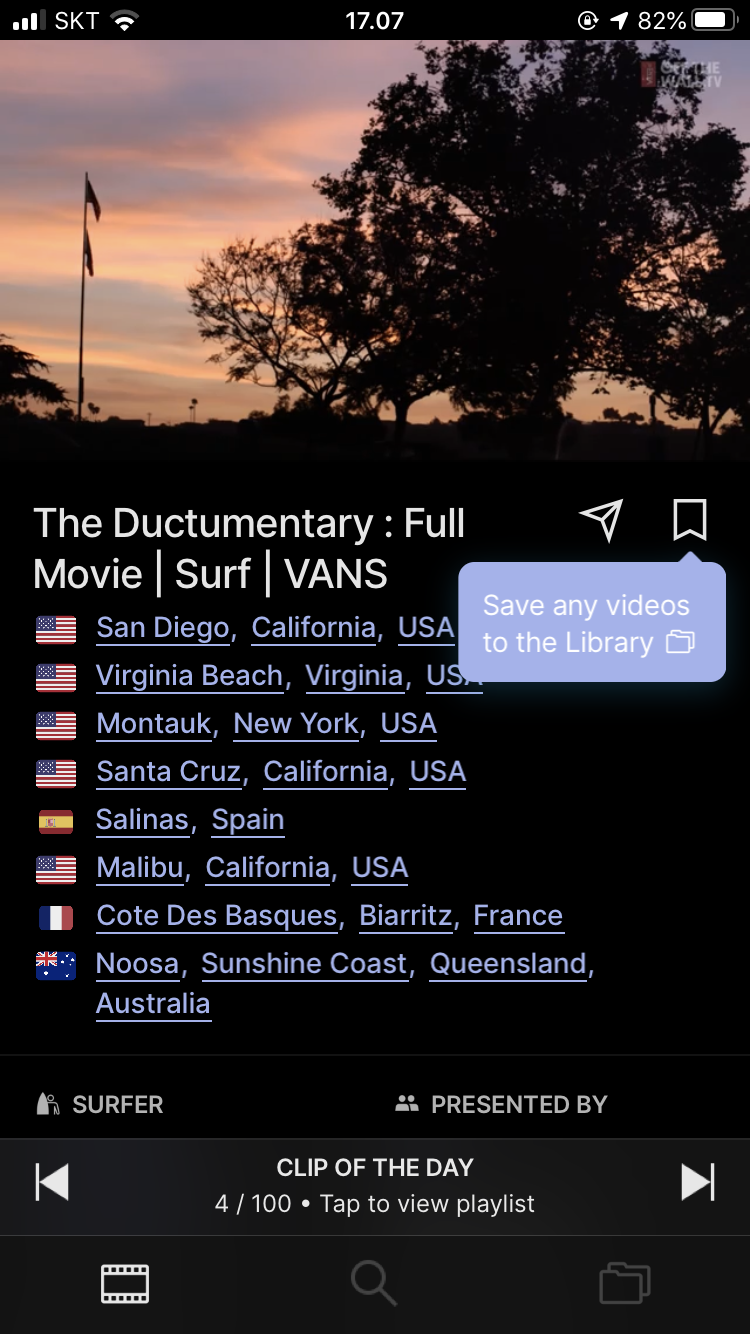Tap the Spain country link
Viewport: 750px width, 1334px height.
[248, 820]
